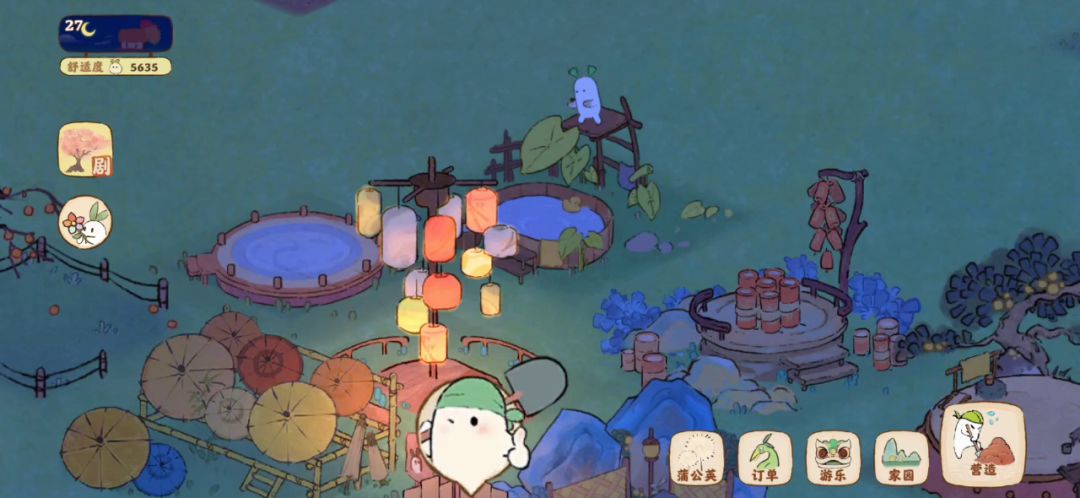Enter 营造 build mode
The height and width of the screenshot is (498, 1080).
point(982,444)
